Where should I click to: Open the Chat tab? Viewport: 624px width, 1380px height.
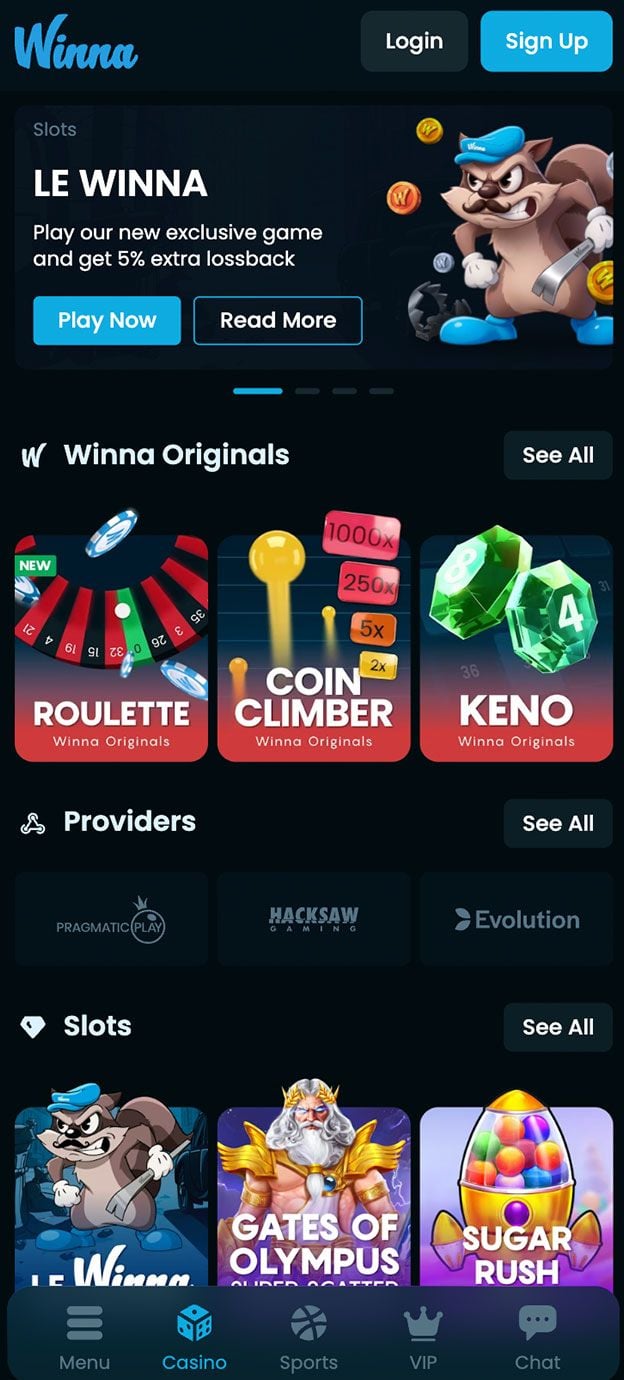tap(537, 1338)
